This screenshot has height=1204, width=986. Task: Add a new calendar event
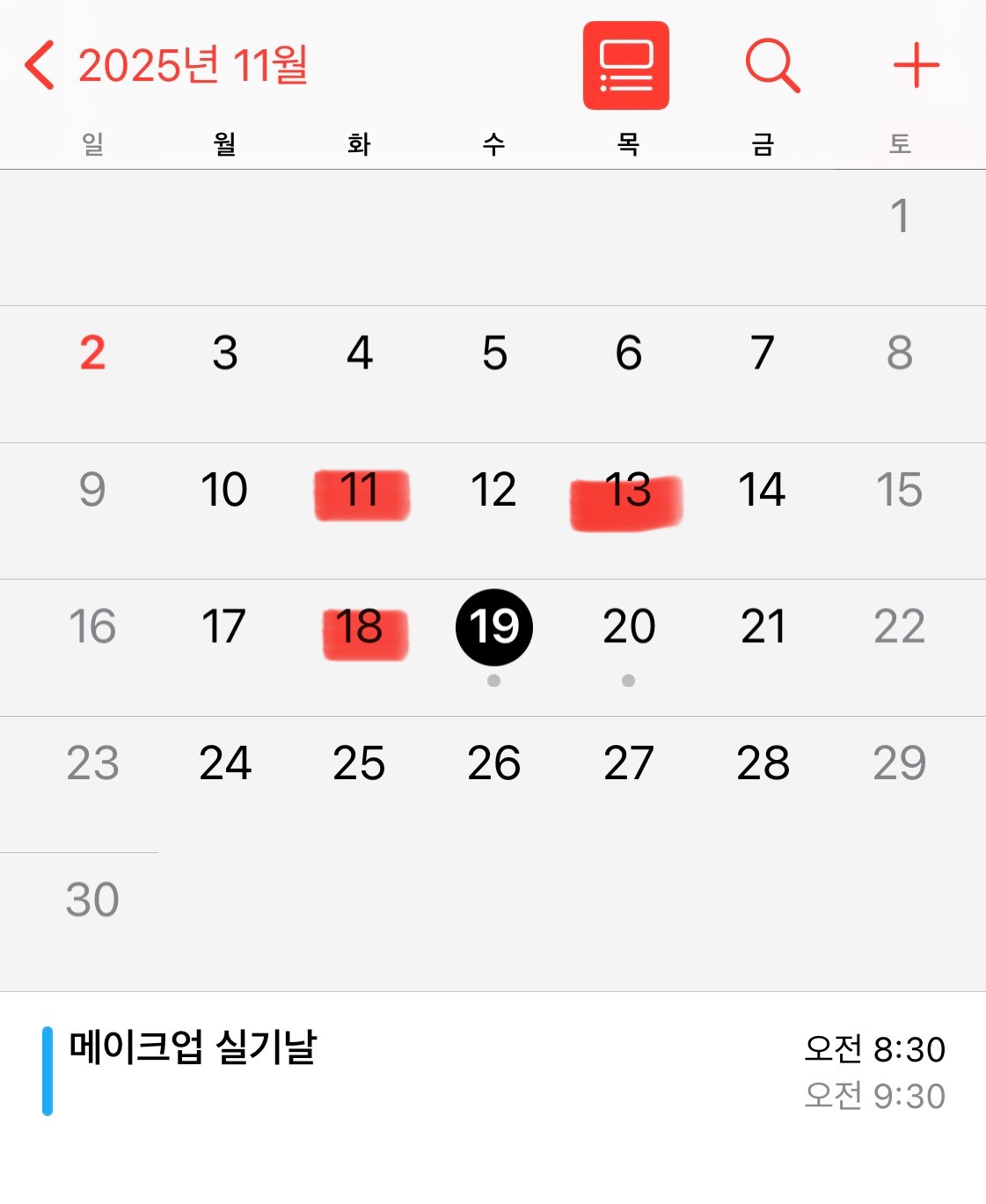[916, 65]
